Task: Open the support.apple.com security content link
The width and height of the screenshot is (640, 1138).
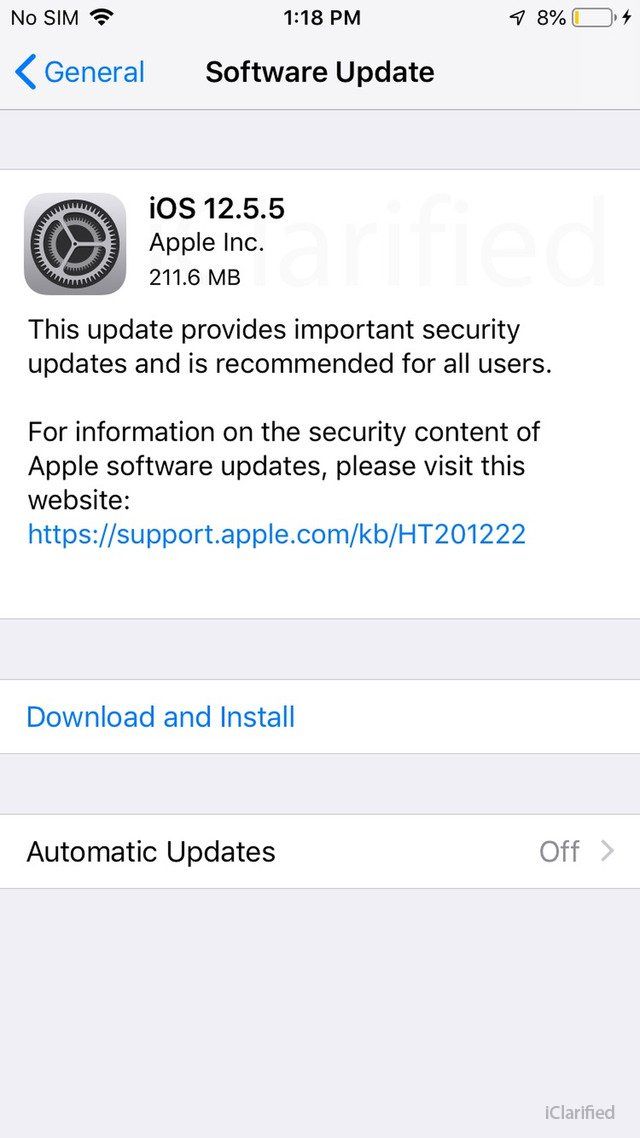Action: 276,534
